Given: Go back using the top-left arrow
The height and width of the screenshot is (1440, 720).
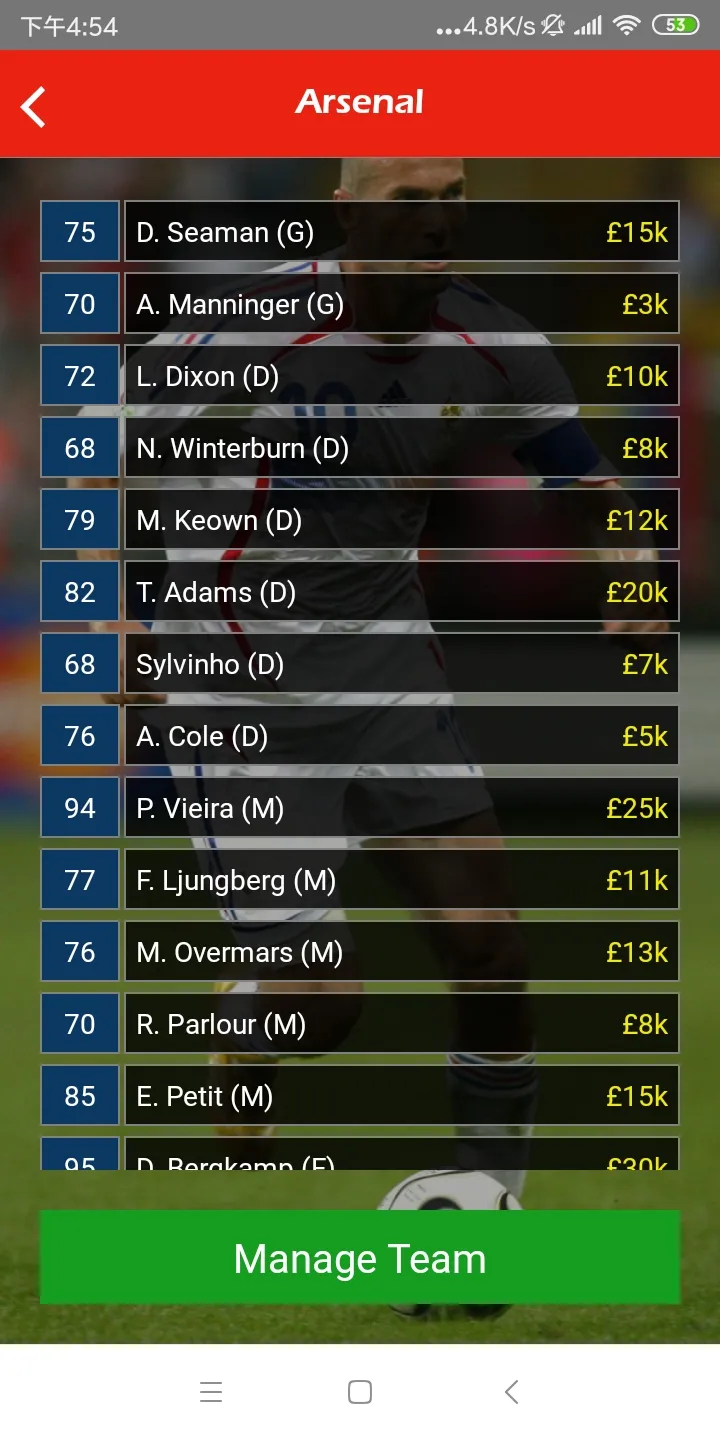Looking at the screenshot, I should [x=34, y=106].
